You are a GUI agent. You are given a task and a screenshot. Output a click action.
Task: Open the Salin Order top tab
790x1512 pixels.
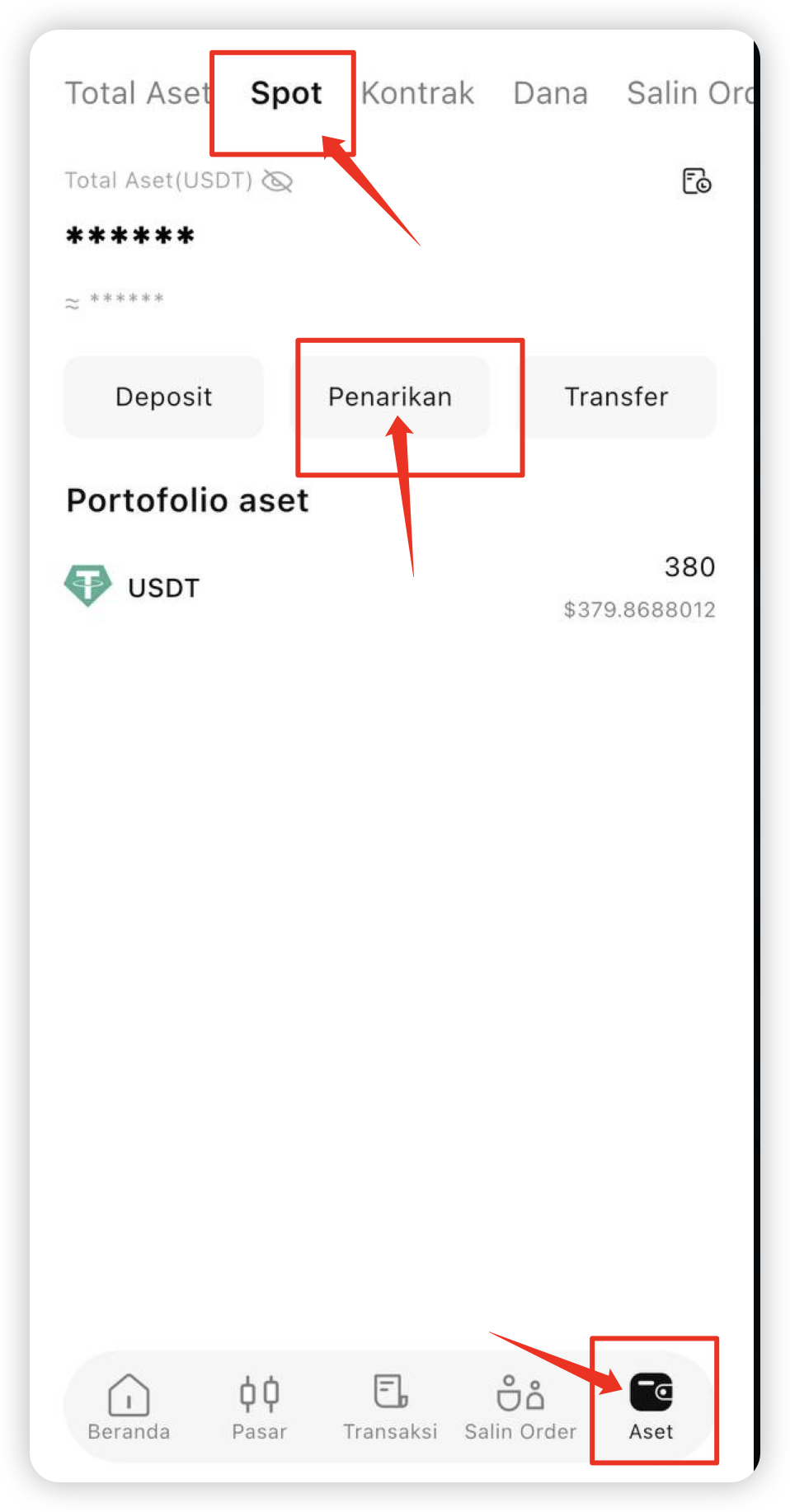click(690, 93)
